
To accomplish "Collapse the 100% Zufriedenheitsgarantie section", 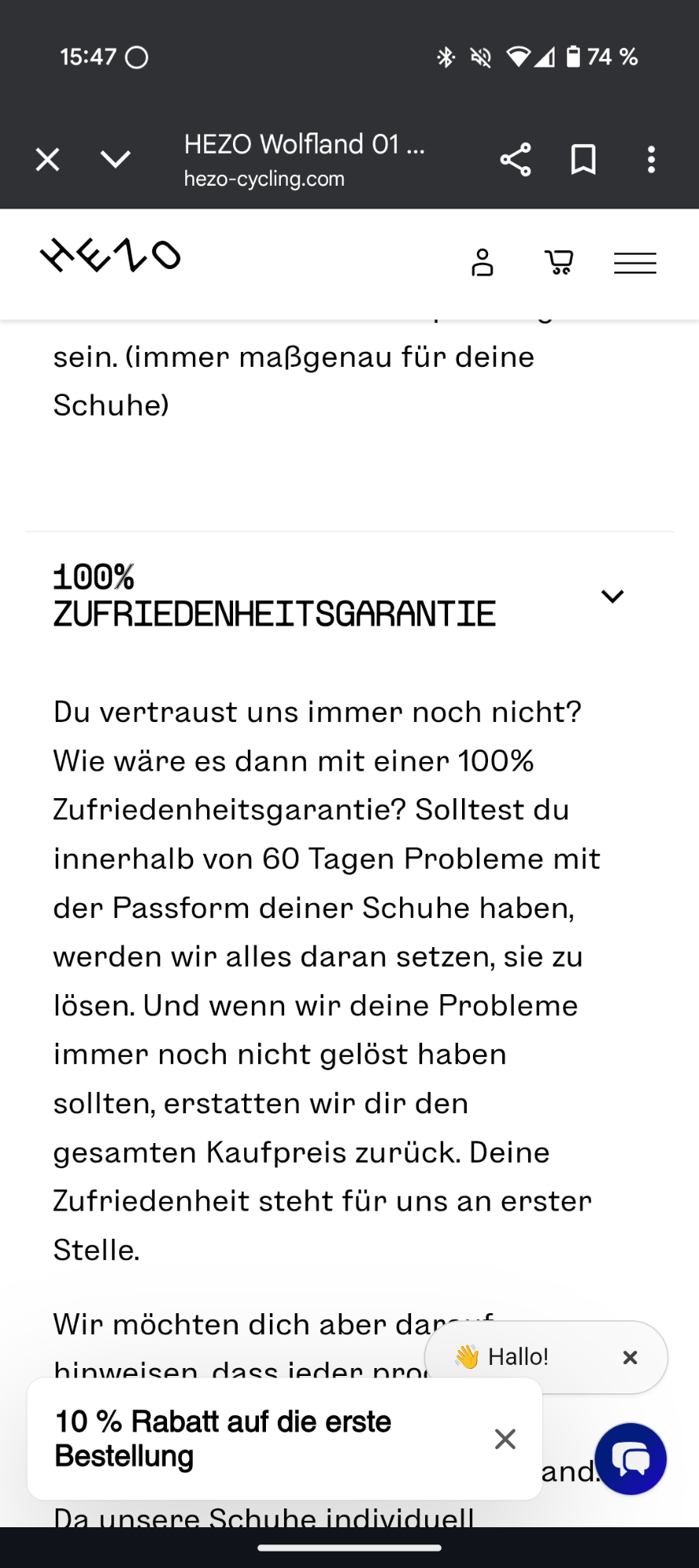I will (612, 597).
